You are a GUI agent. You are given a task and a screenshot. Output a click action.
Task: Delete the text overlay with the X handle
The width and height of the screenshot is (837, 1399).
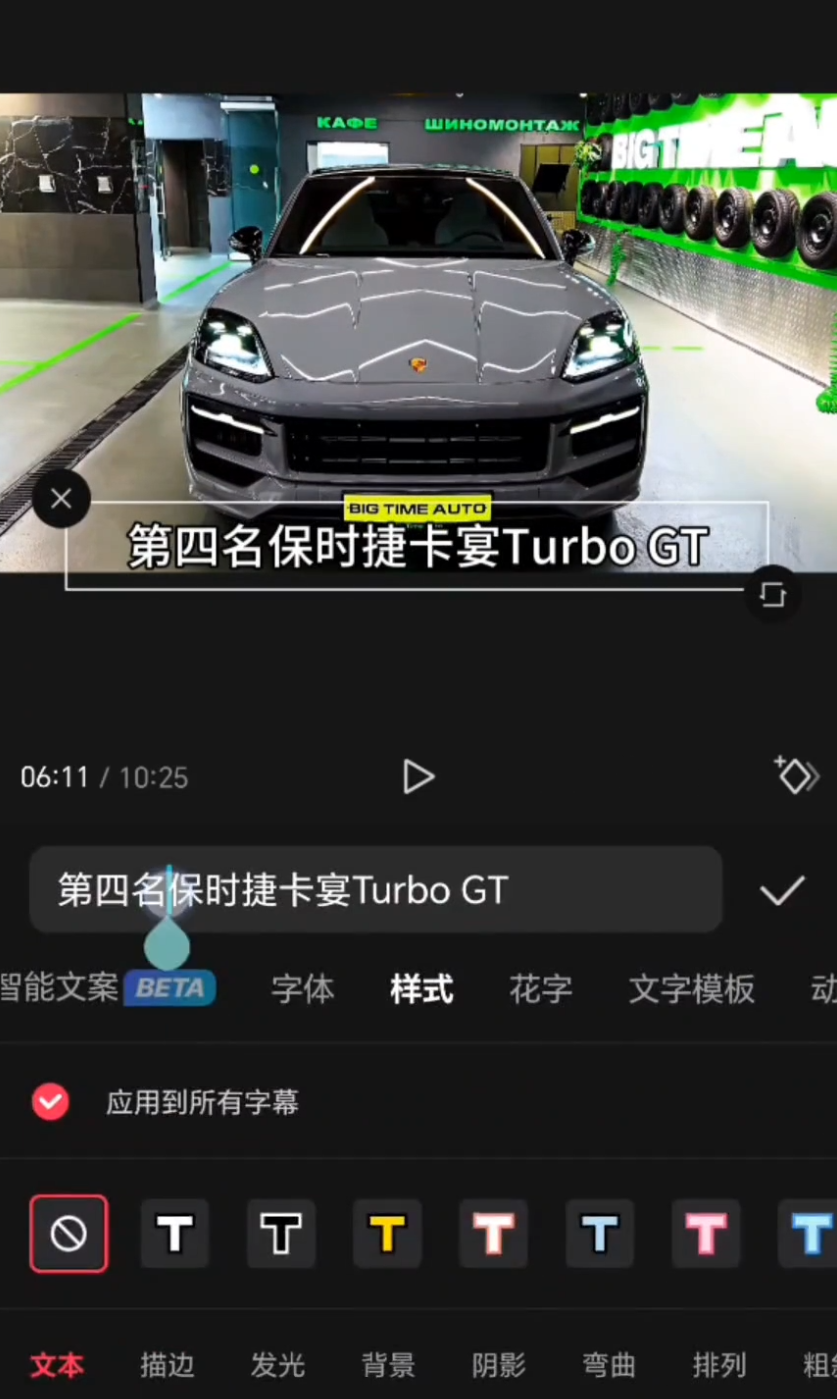(61, 498)
